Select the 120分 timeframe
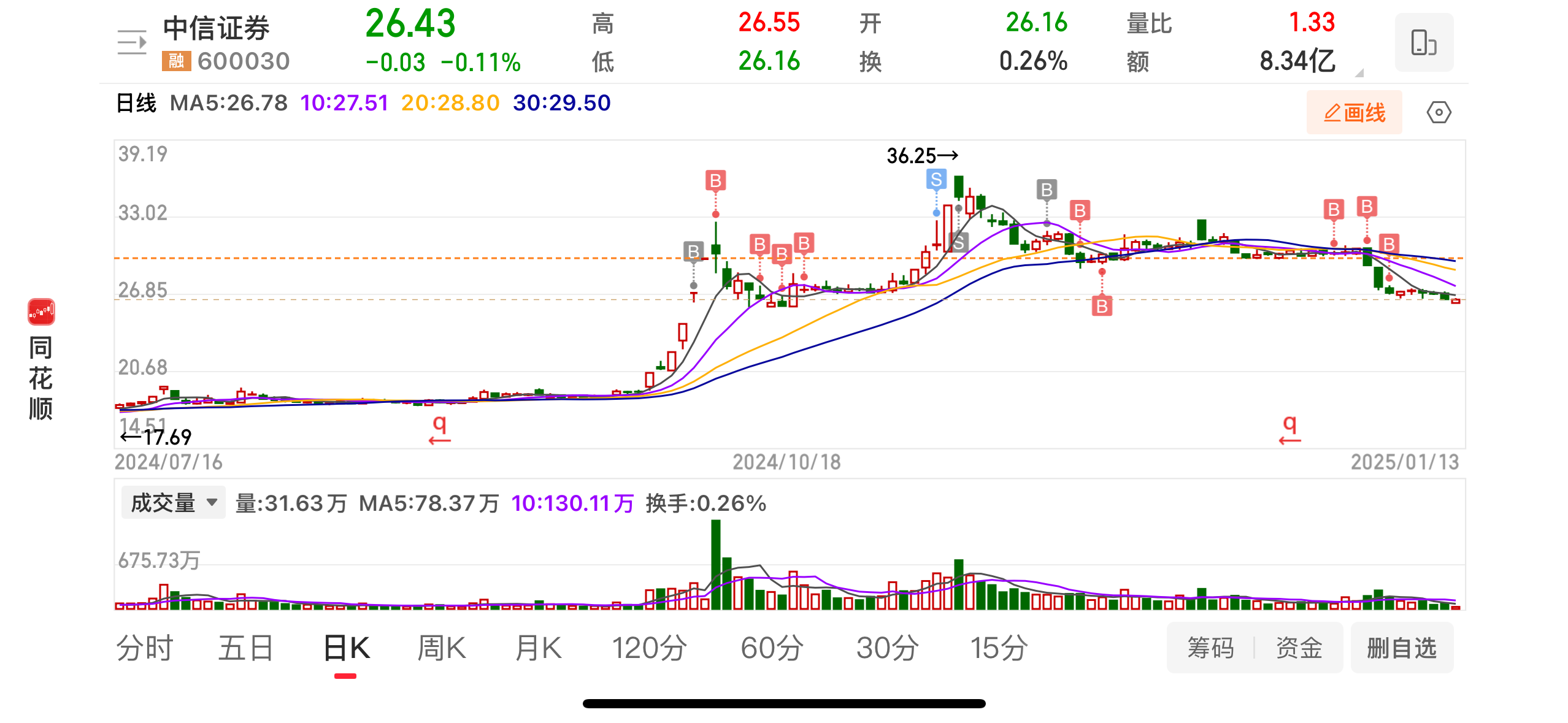Image resolution: width=1568 pixels, height=723 pixels. pos(649,648)
